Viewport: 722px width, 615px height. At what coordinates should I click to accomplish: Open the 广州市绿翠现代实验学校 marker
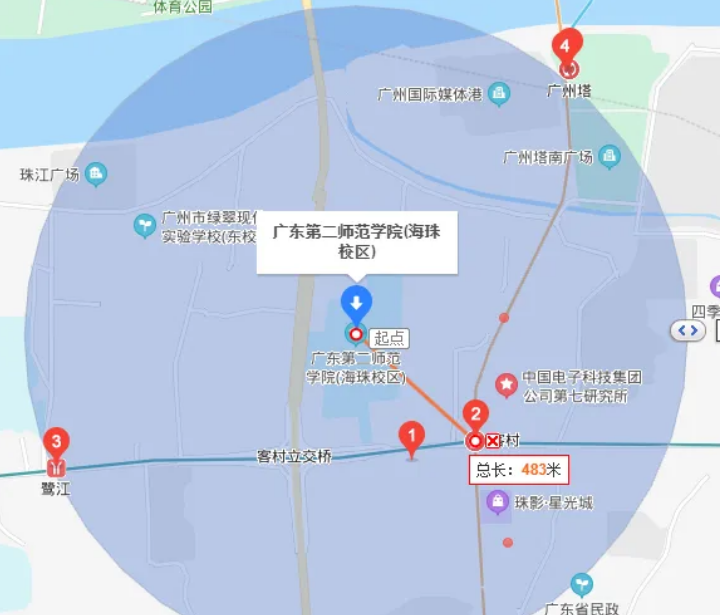tap(146, 224)
